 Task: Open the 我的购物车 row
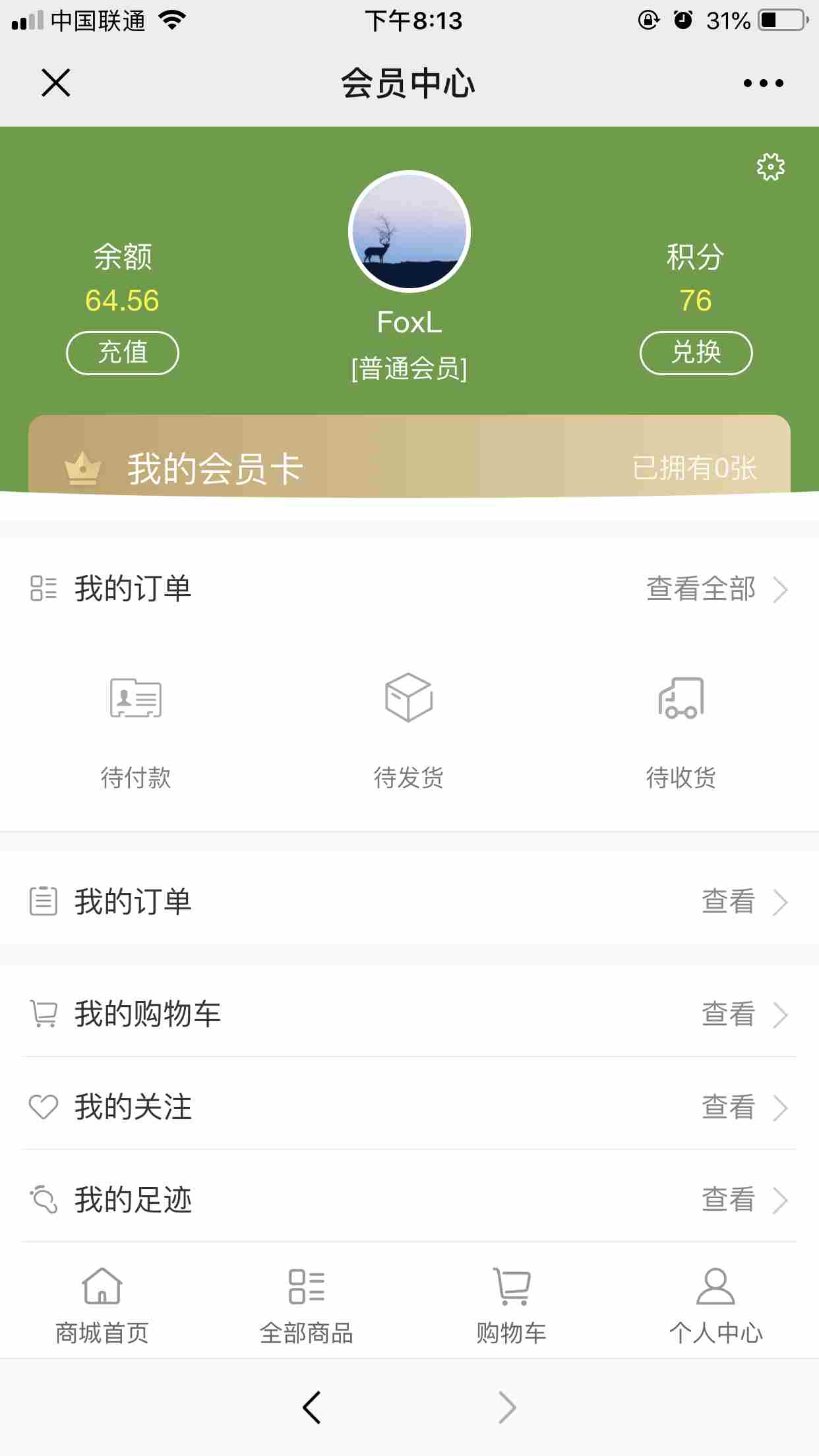click(x=409, y=1014)
